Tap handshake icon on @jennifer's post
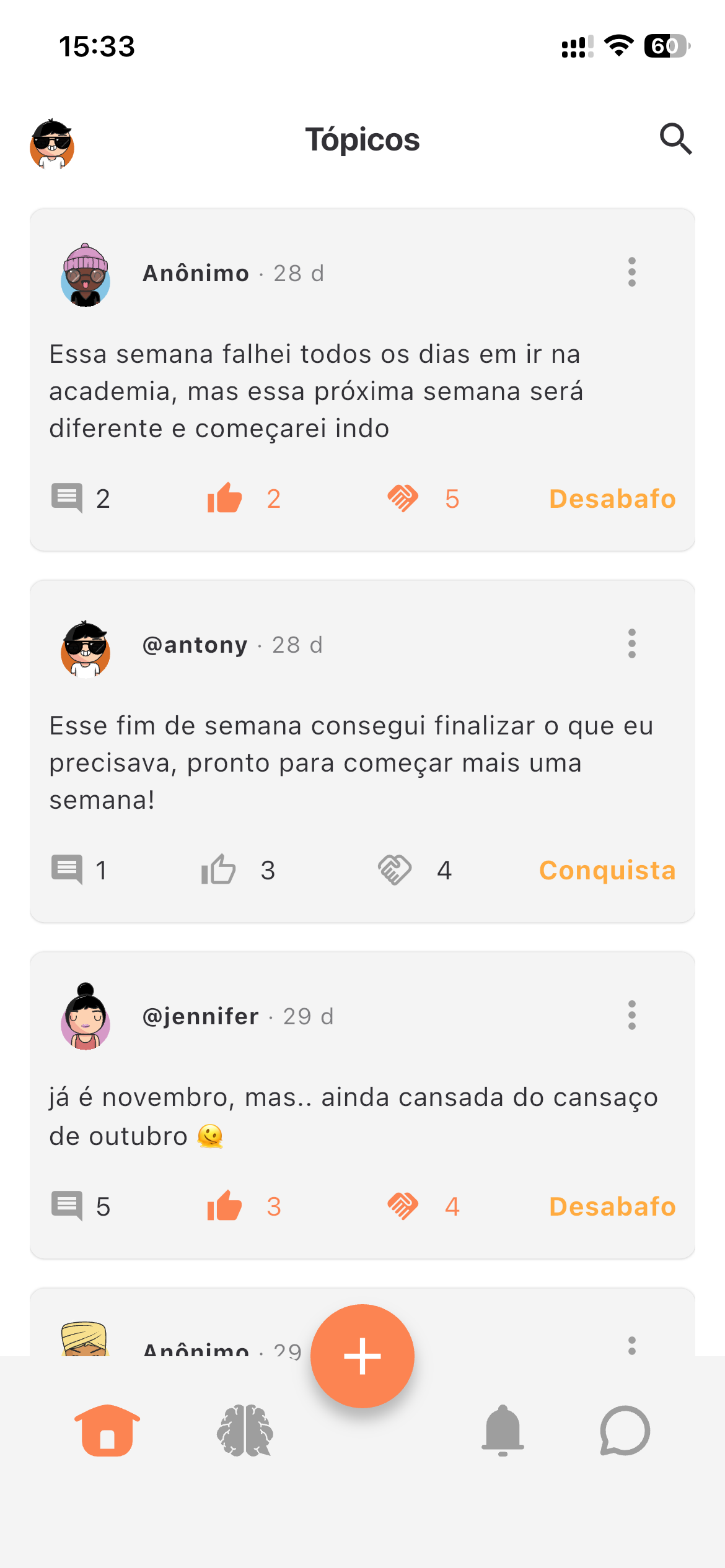 point(403,1206)
